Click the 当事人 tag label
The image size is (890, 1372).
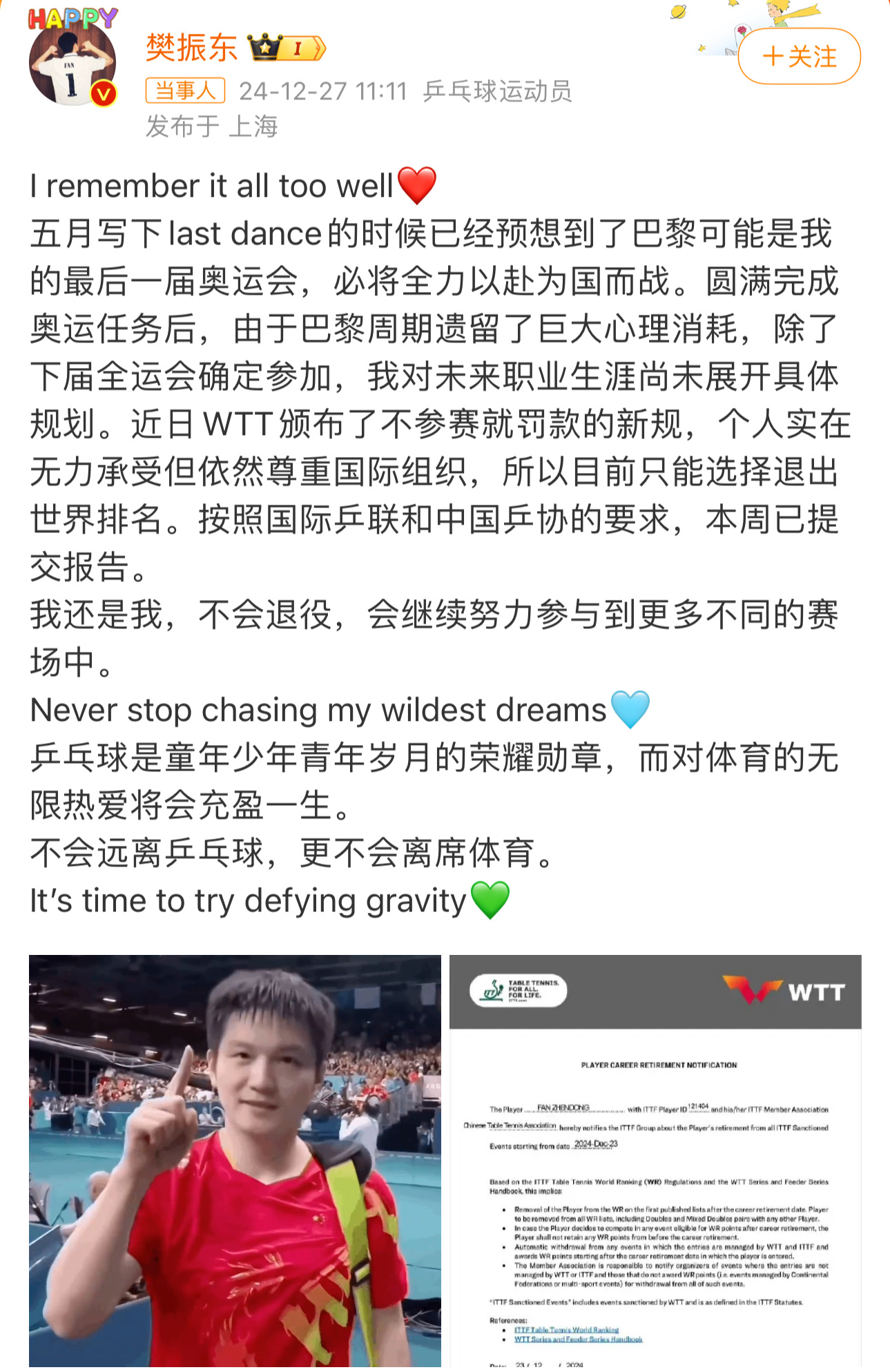pos(184,90)
